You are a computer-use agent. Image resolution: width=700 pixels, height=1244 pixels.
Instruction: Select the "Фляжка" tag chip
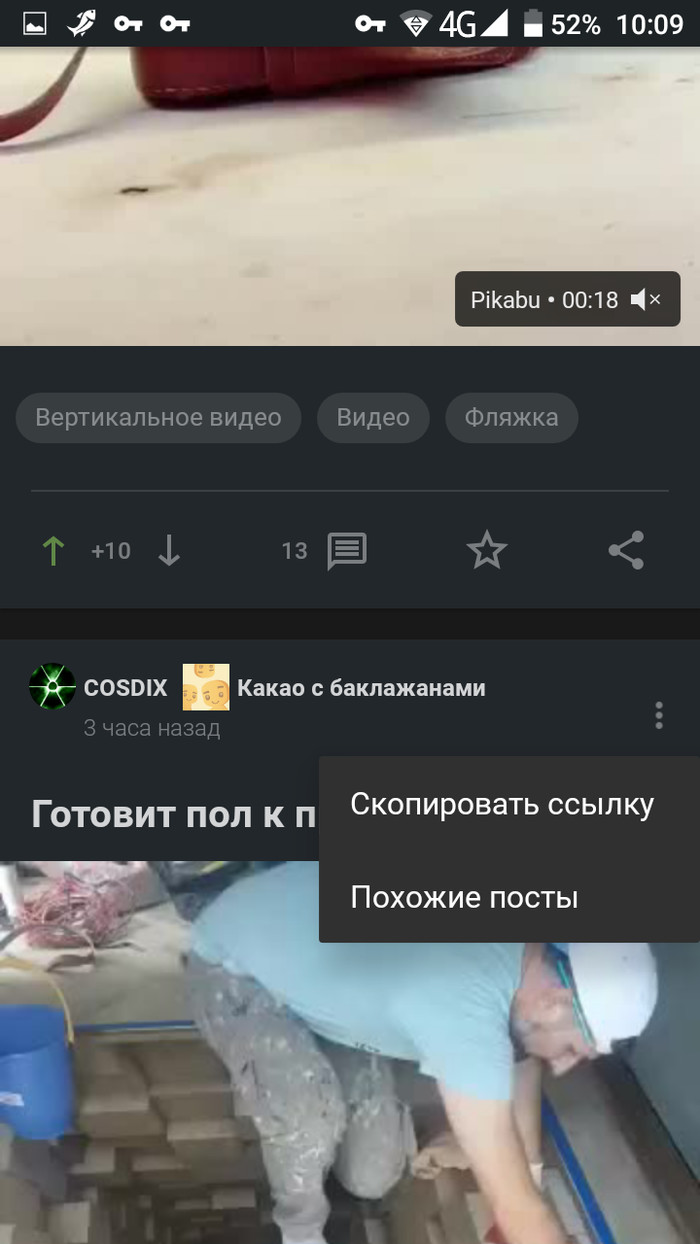511,417
